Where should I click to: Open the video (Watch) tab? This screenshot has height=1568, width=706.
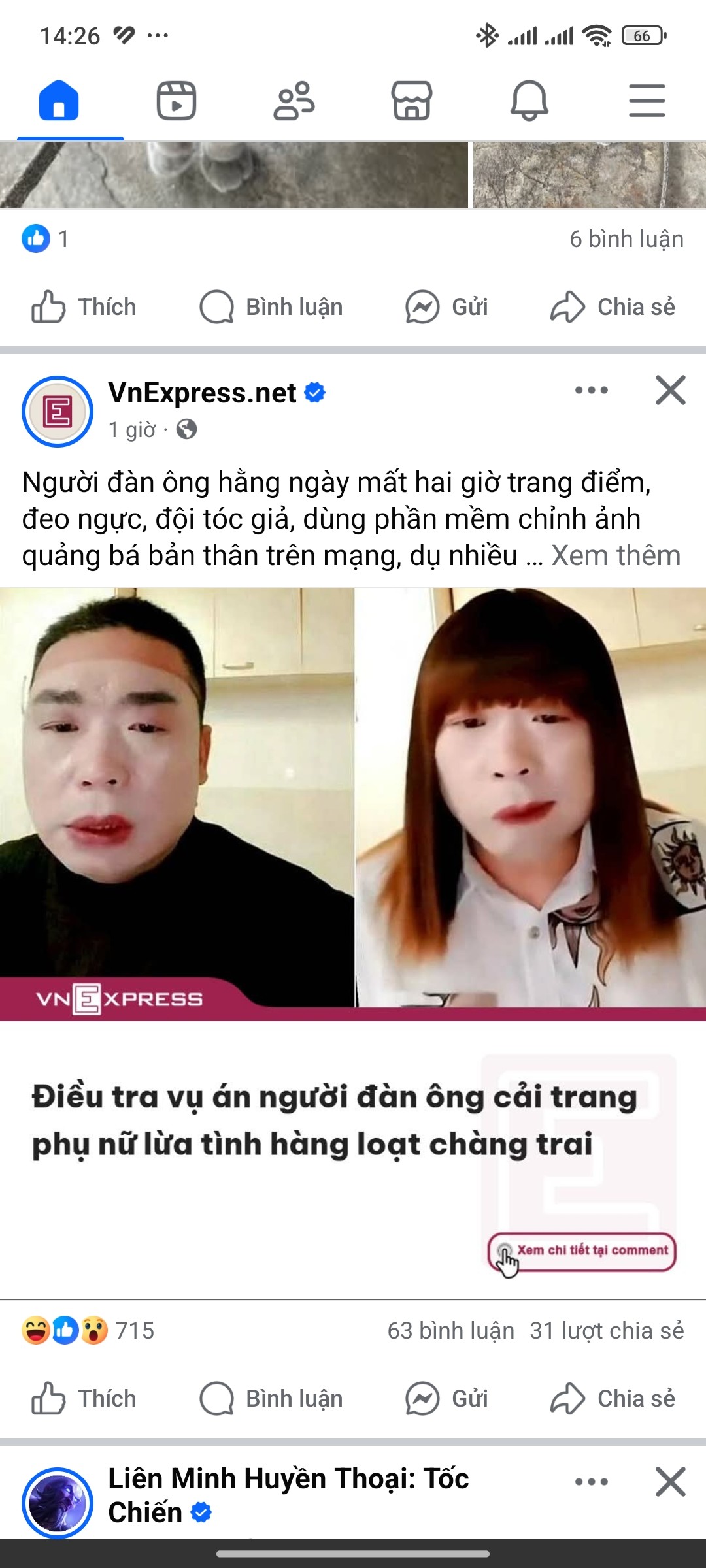(x=176, y=101)
